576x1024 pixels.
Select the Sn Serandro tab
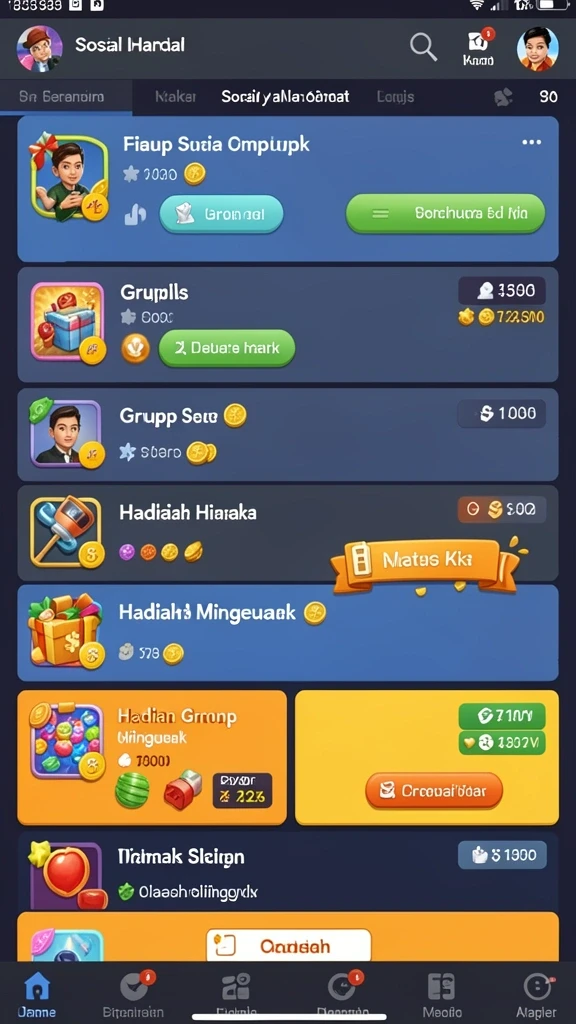click(61, 97)
